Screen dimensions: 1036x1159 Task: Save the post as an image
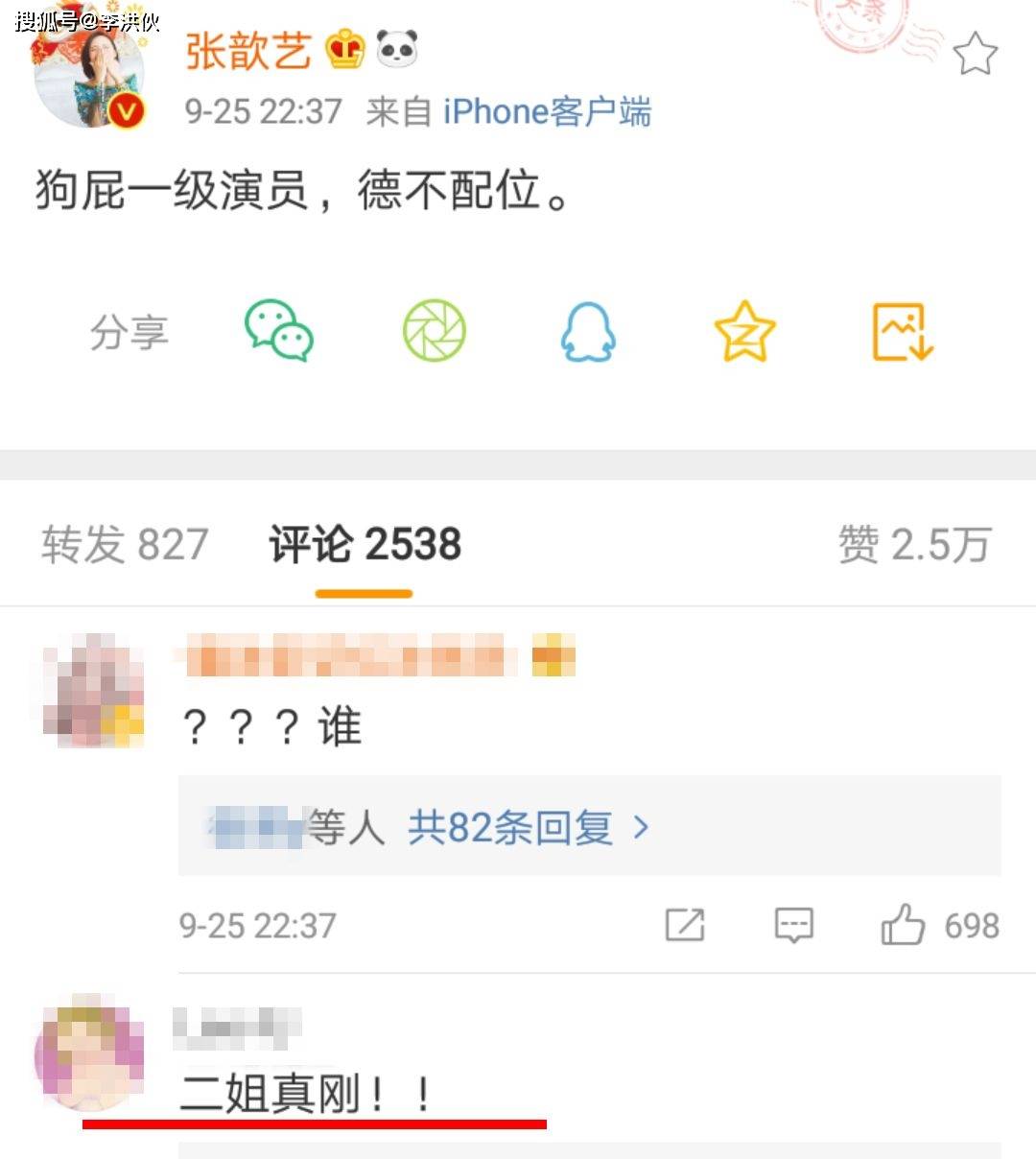[902, 332]
